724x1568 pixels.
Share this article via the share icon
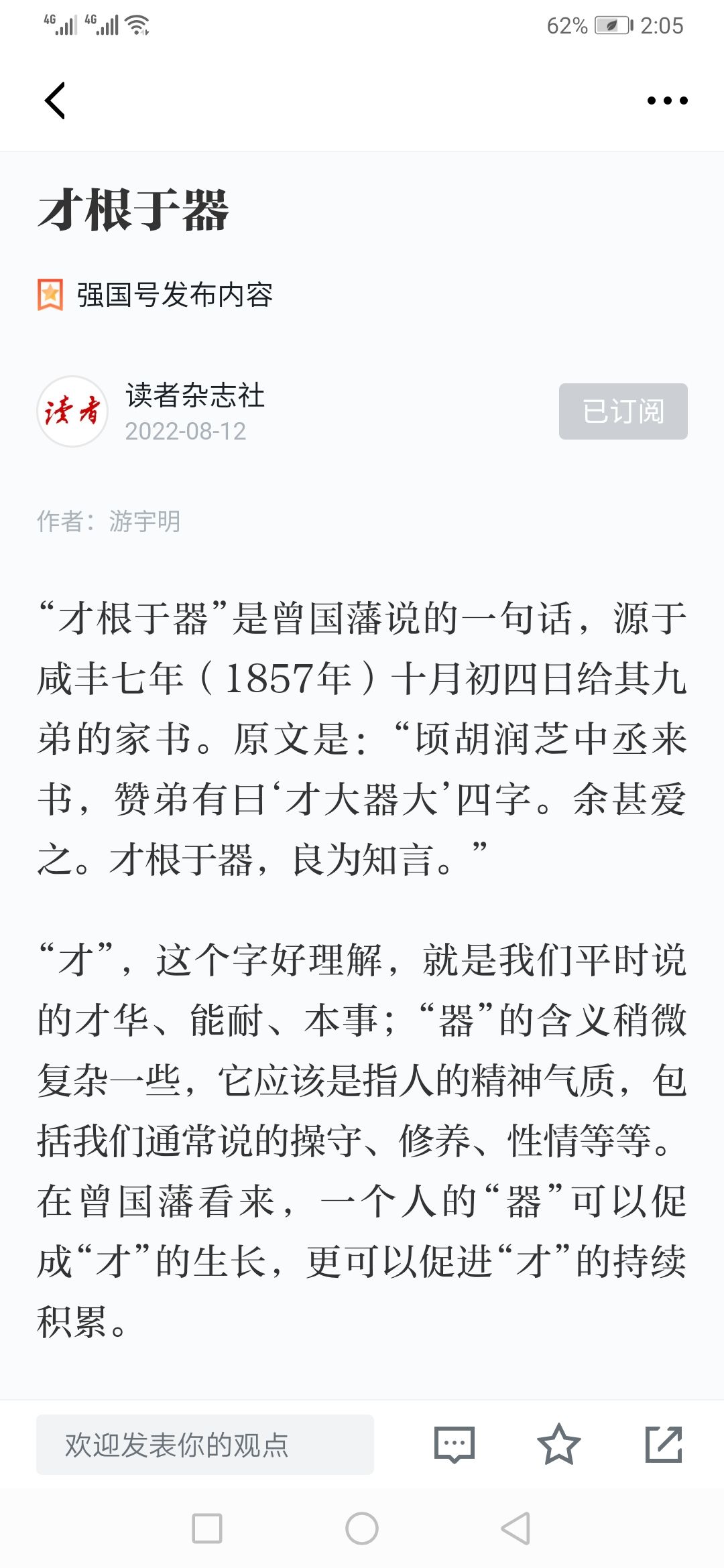(663, 1445)
